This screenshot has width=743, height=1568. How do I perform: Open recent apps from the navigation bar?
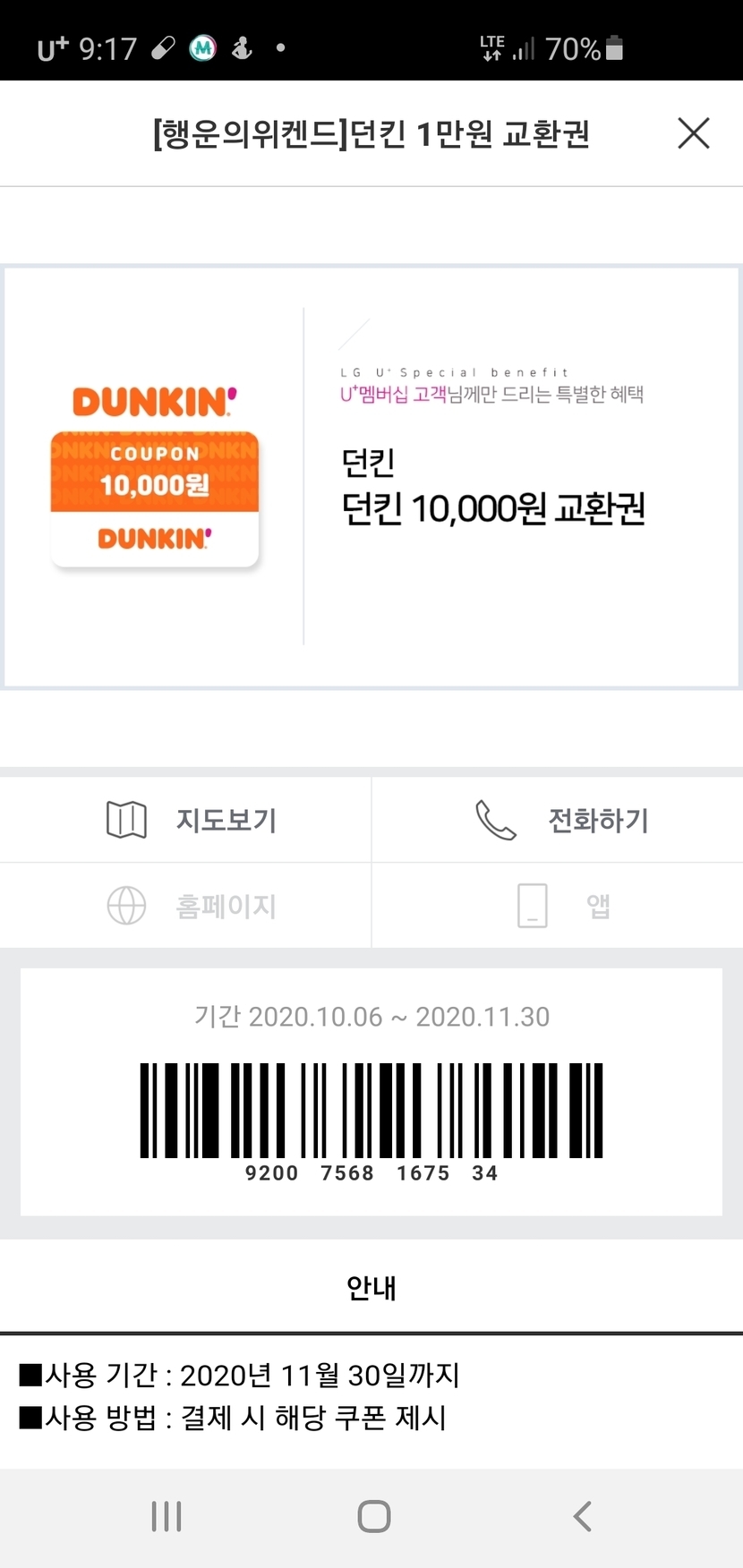167,1516
